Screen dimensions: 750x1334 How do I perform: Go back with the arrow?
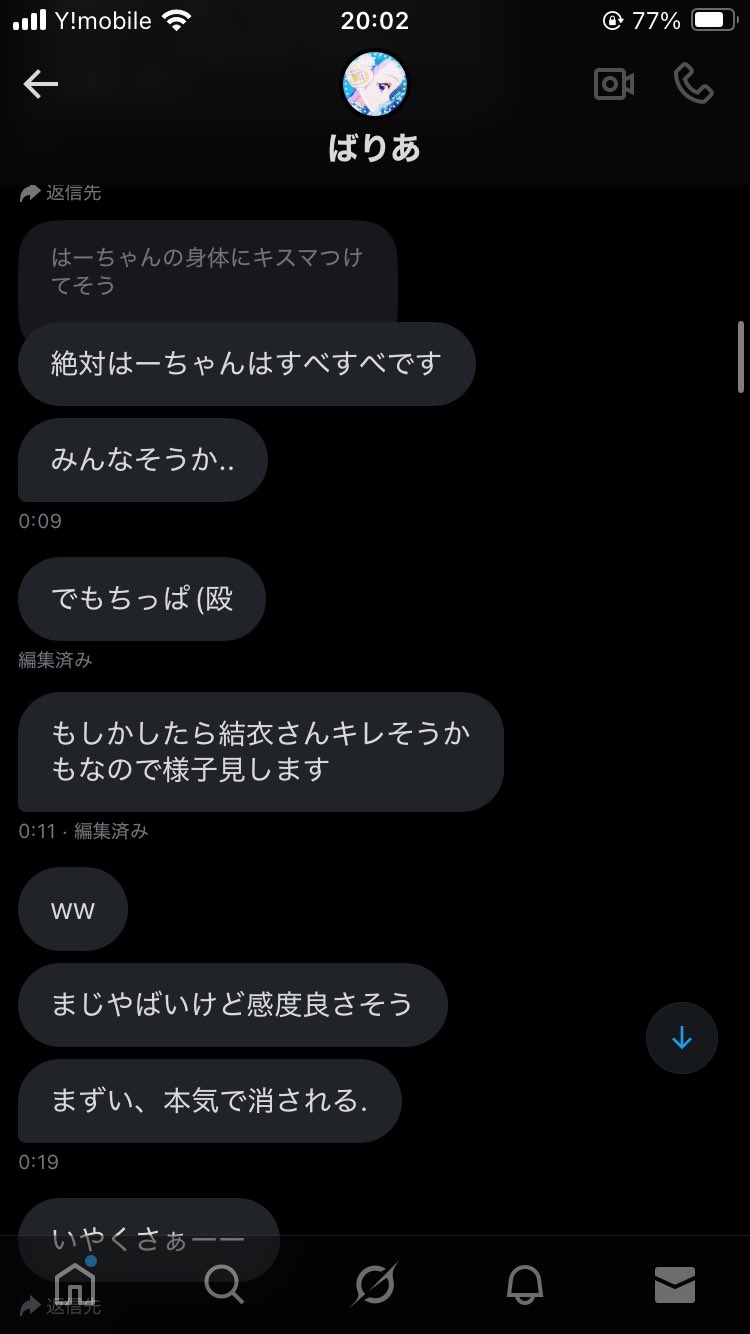41,85
